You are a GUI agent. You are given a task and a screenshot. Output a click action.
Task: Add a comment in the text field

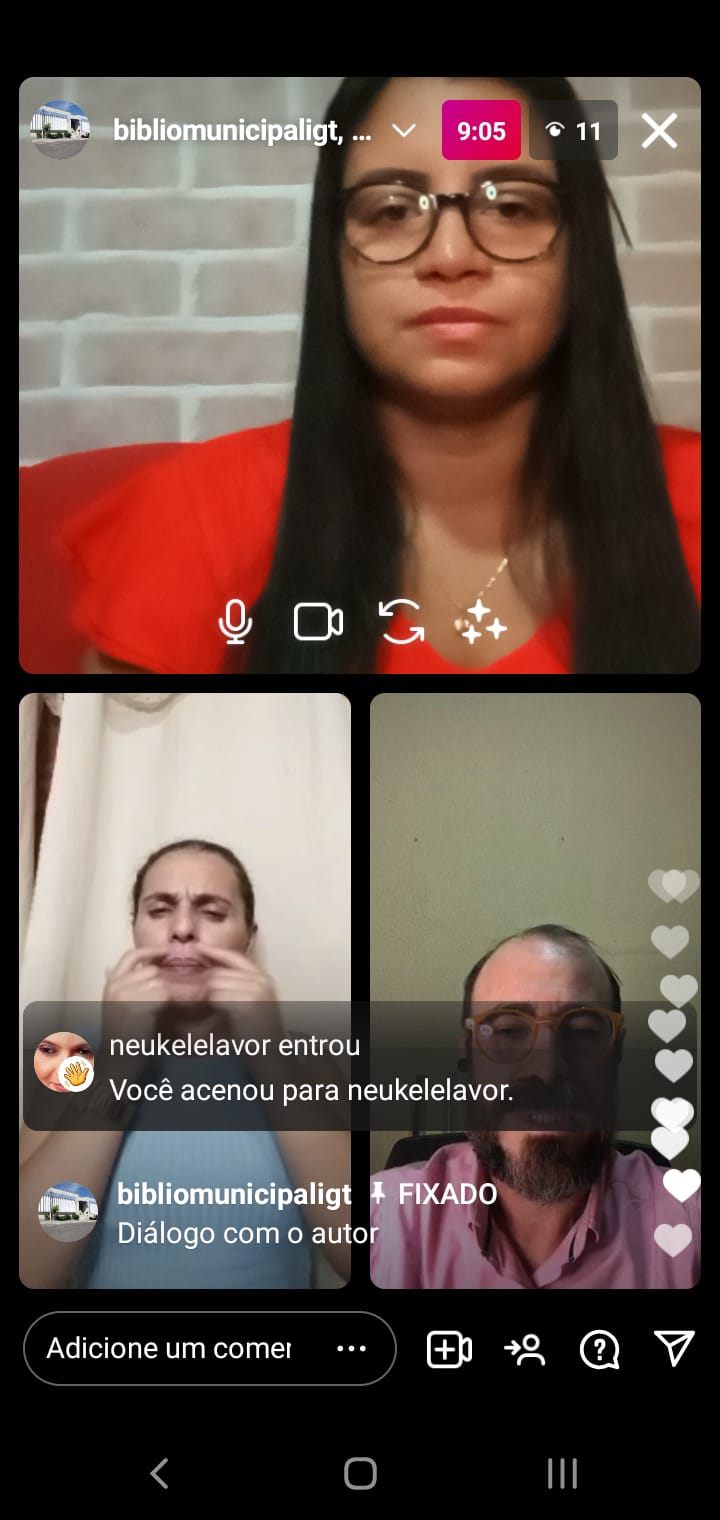tap(170, 1348)
